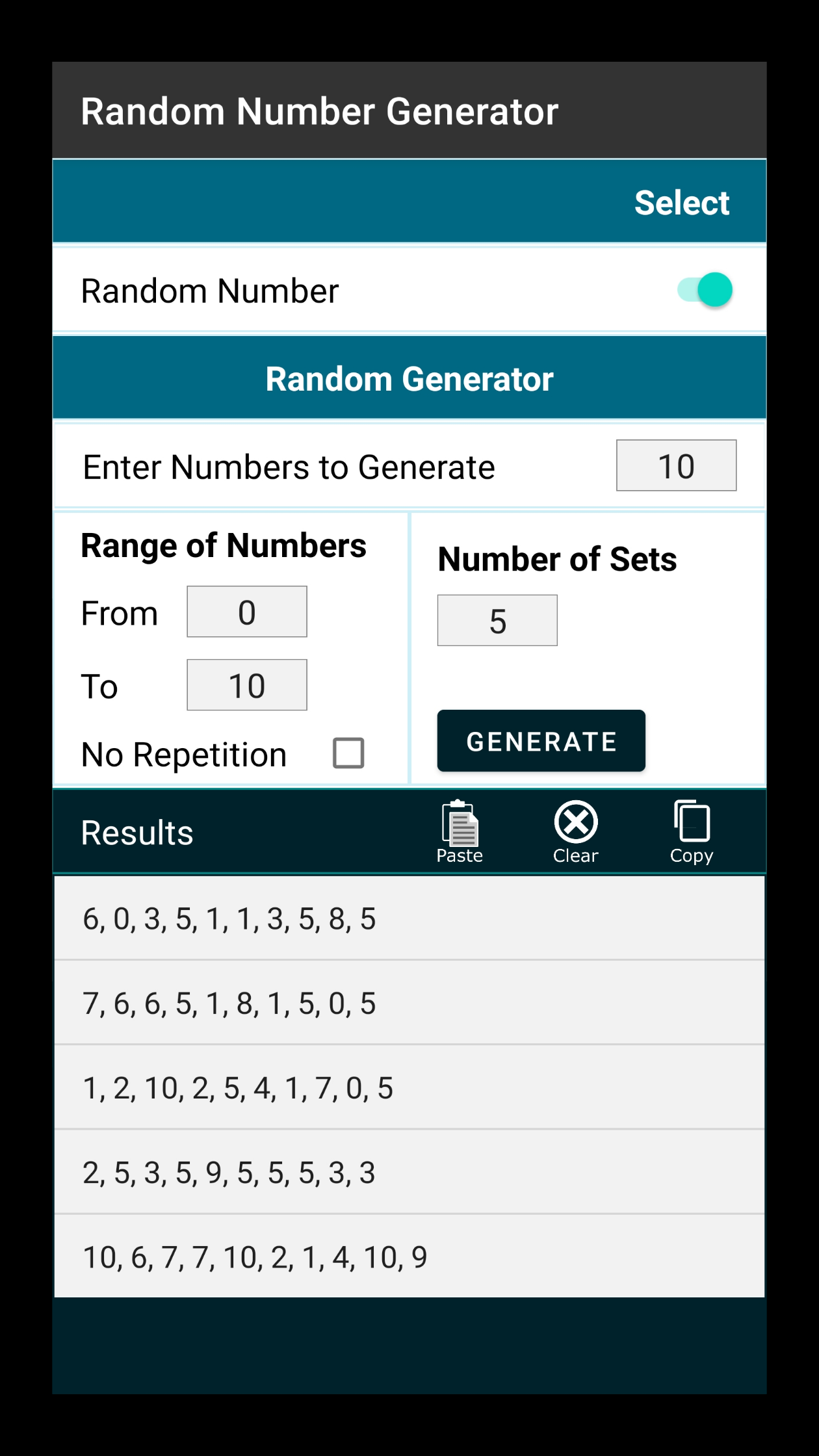Image resolution: width=819 pixels, height=1456 pixels.
Task: Edit the Number of Sets field
Action: [x=497, y=621]
